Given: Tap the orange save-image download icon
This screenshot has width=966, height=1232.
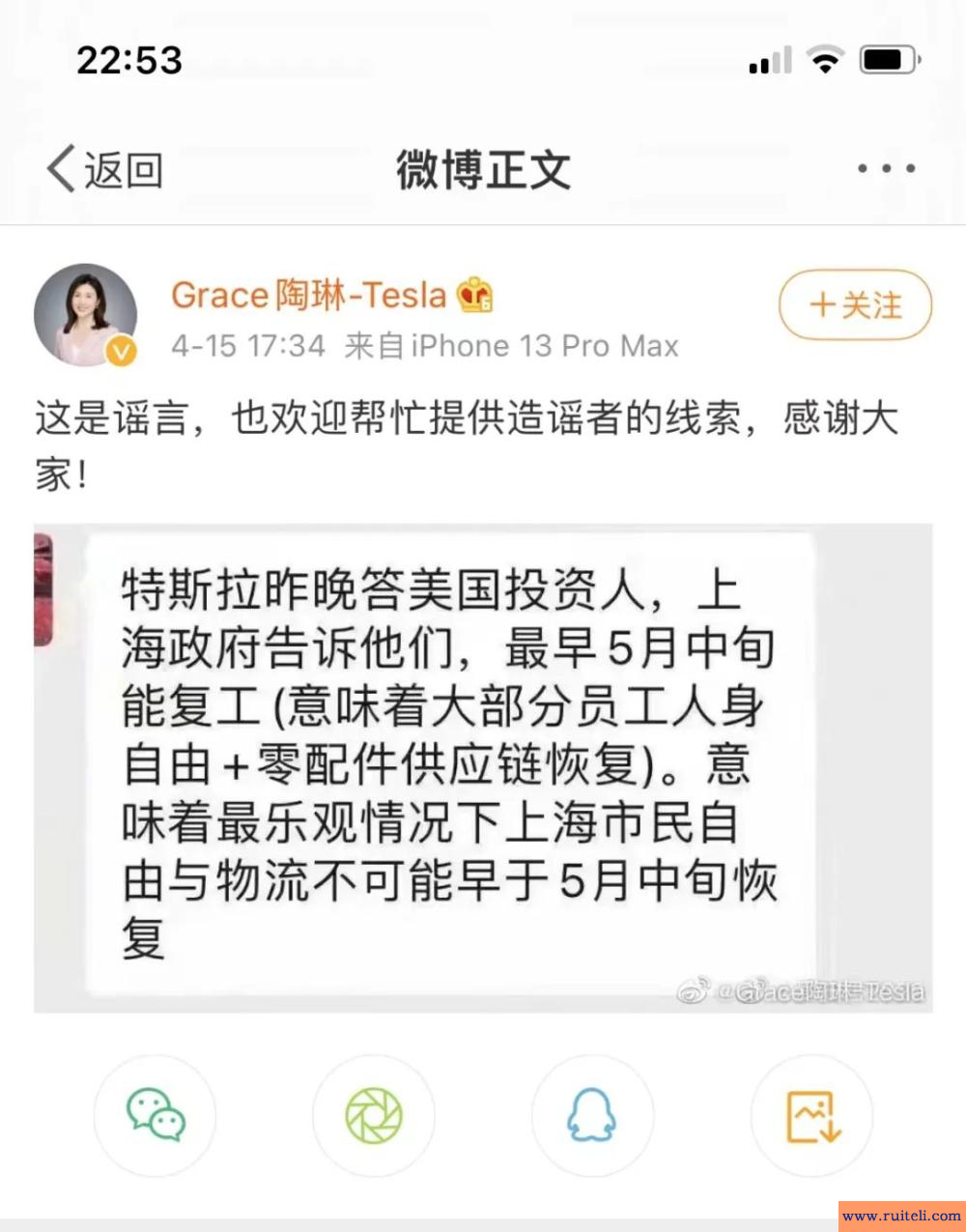Looking at the screenshot, I should (x=811, y=1115).
